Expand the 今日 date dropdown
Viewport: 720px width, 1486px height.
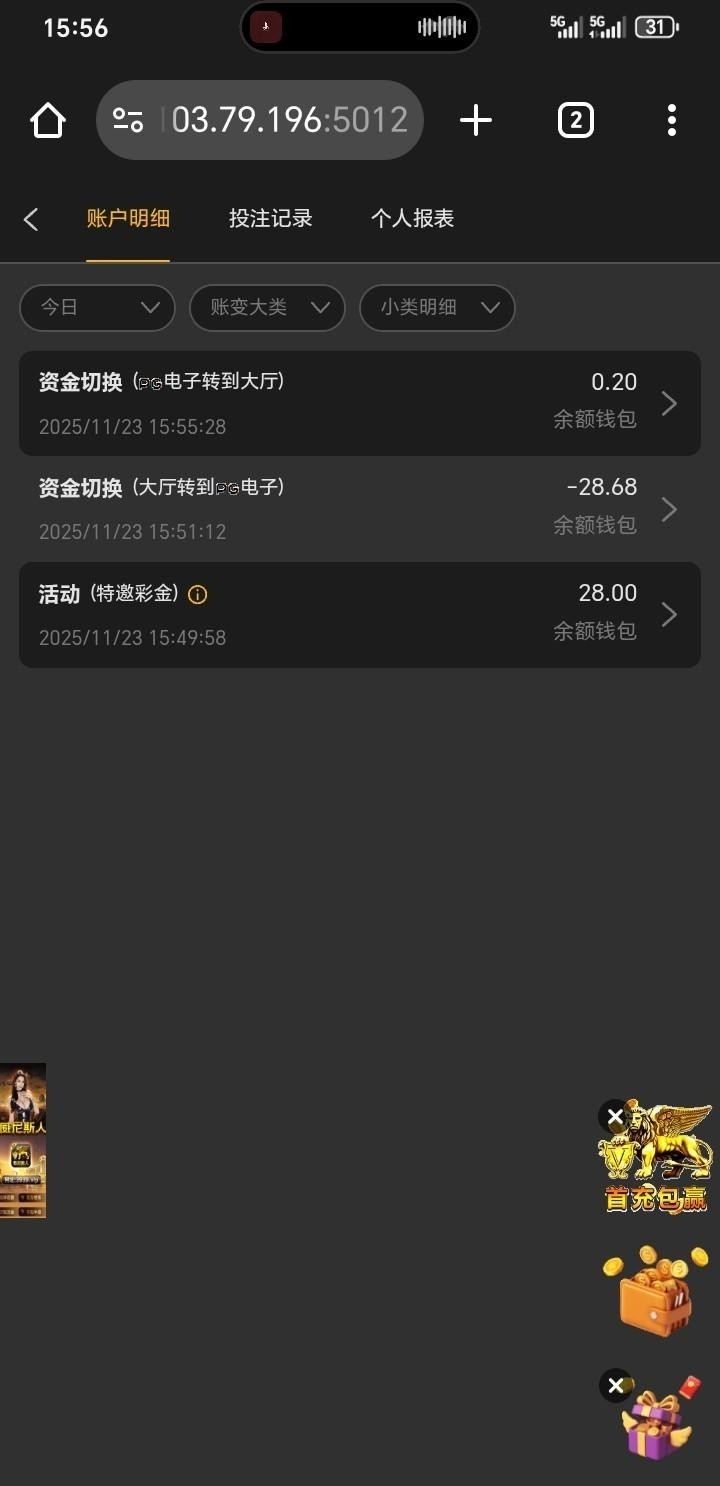[x=97, y=308]
